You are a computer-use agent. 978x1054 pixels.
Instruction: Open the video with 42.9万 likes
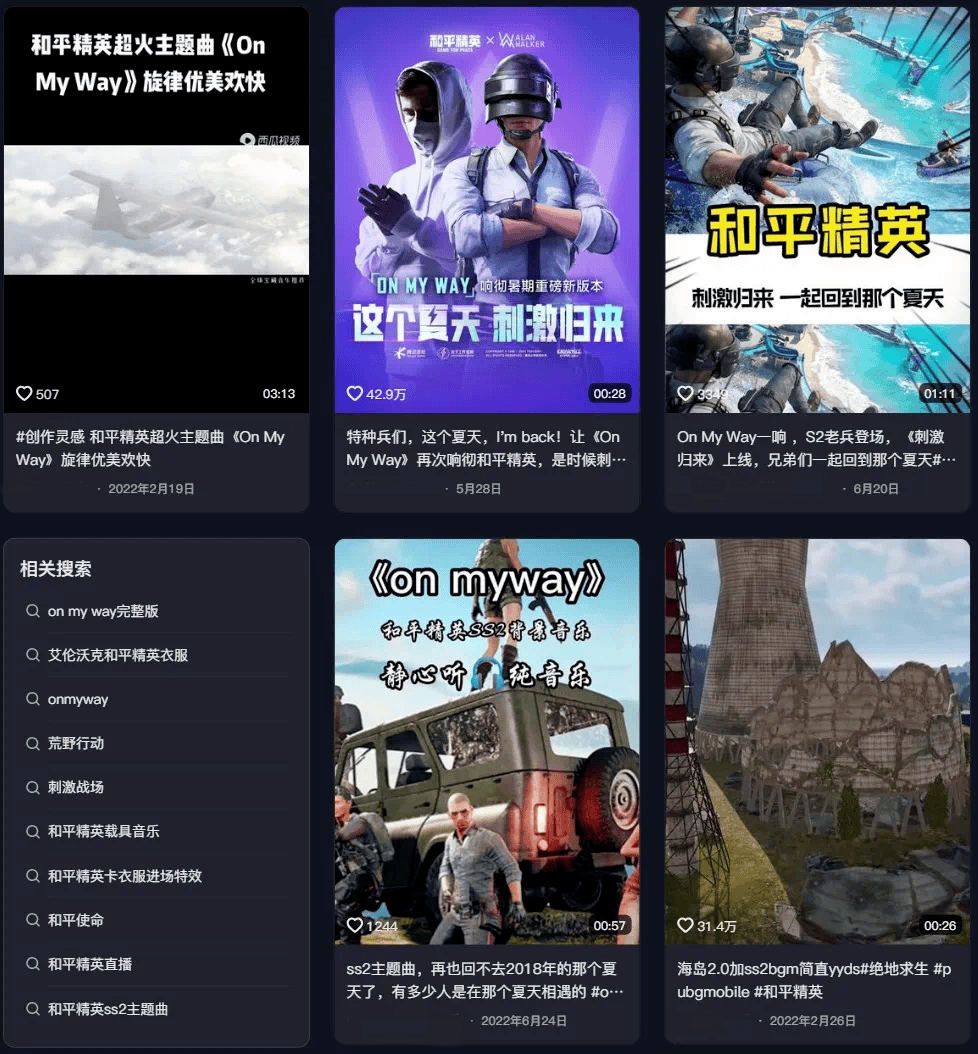[487, 210]
